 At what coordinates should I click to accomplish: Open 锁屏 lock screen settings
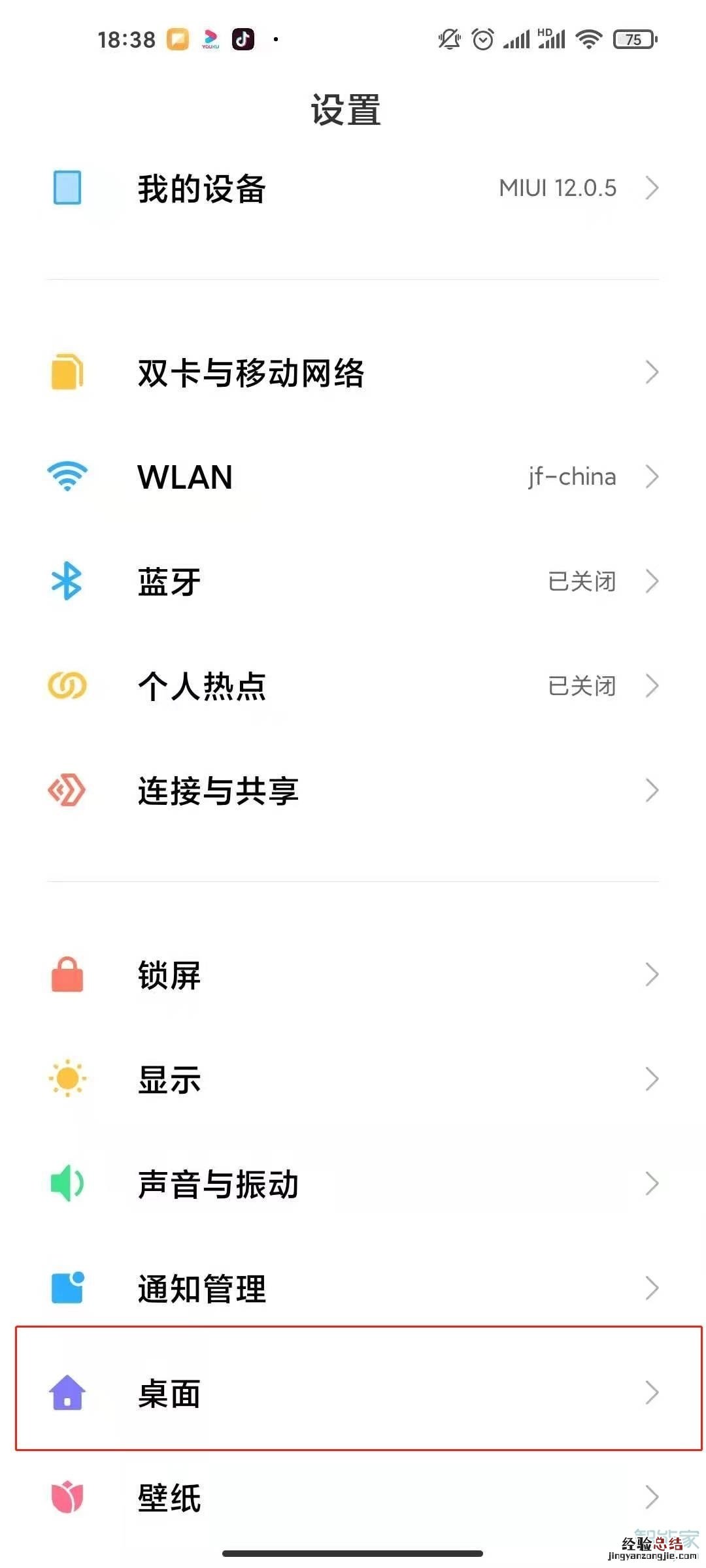point(353,975)
